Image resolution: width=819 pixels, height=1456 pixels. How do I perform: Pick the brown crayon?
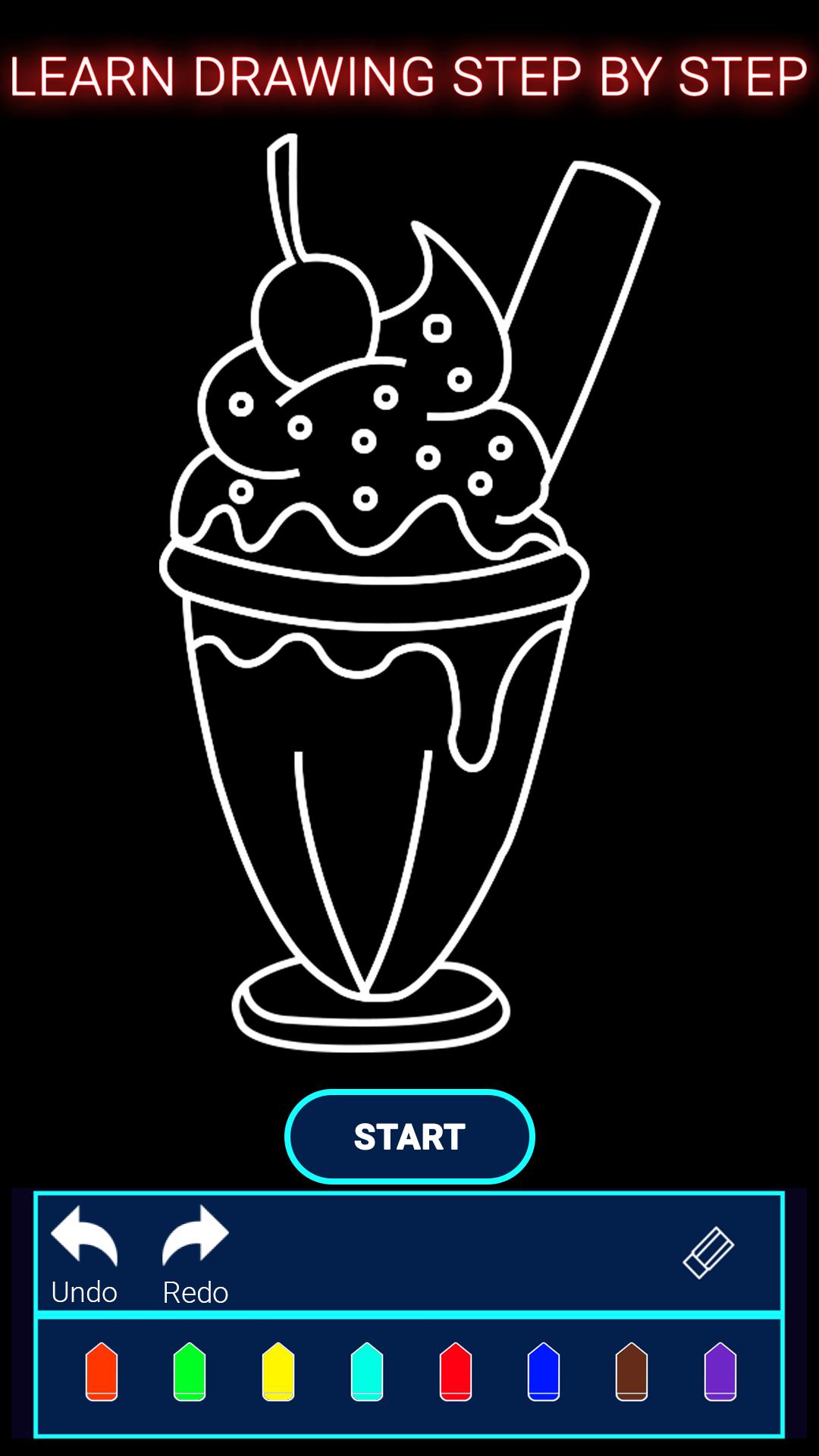click(632, 1371)
